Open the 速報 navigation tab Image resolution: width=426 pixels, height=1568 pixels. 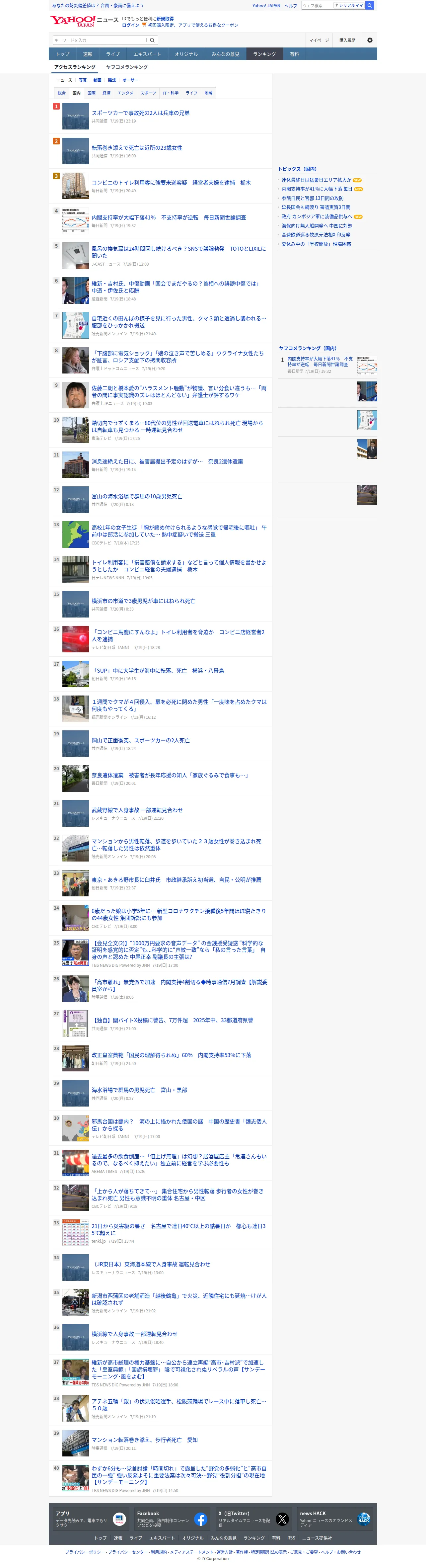(x=88, y=54)
